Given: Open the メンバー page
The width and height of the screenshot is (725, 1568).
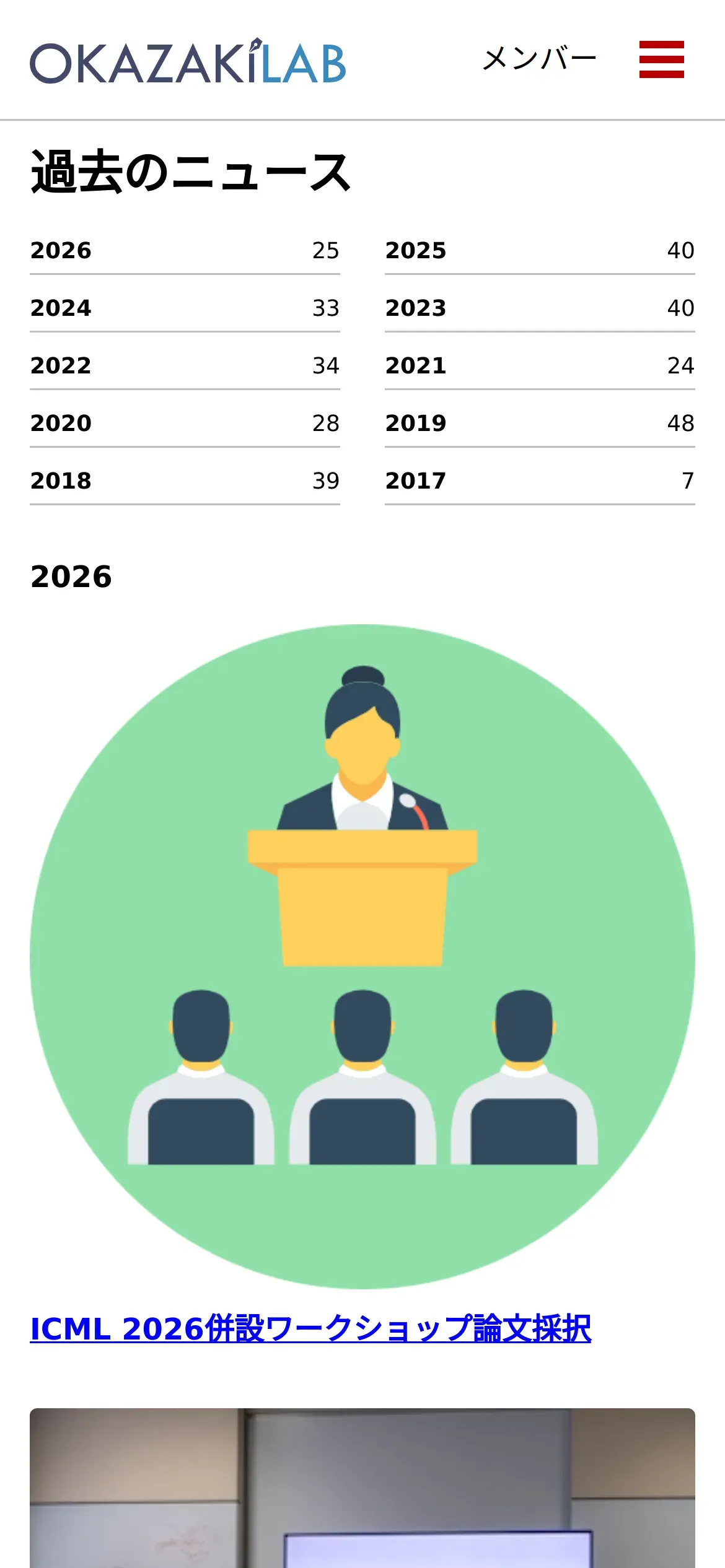Looking at the screenshot, I should click(539, 59).
